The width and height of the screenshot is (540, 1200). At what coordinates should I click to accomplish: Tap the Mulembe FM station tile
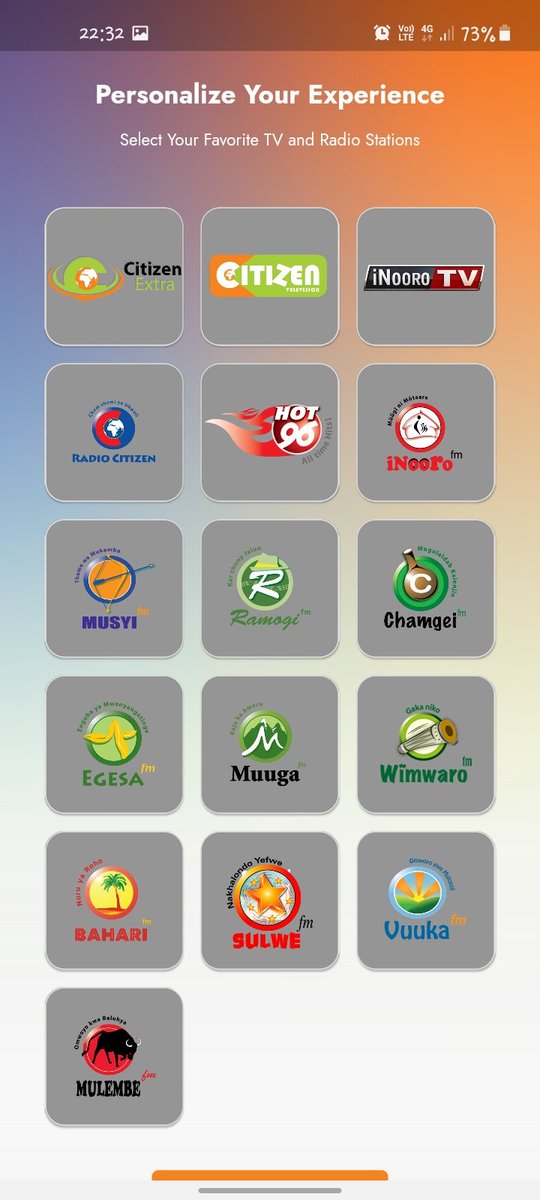(114, 1056)
